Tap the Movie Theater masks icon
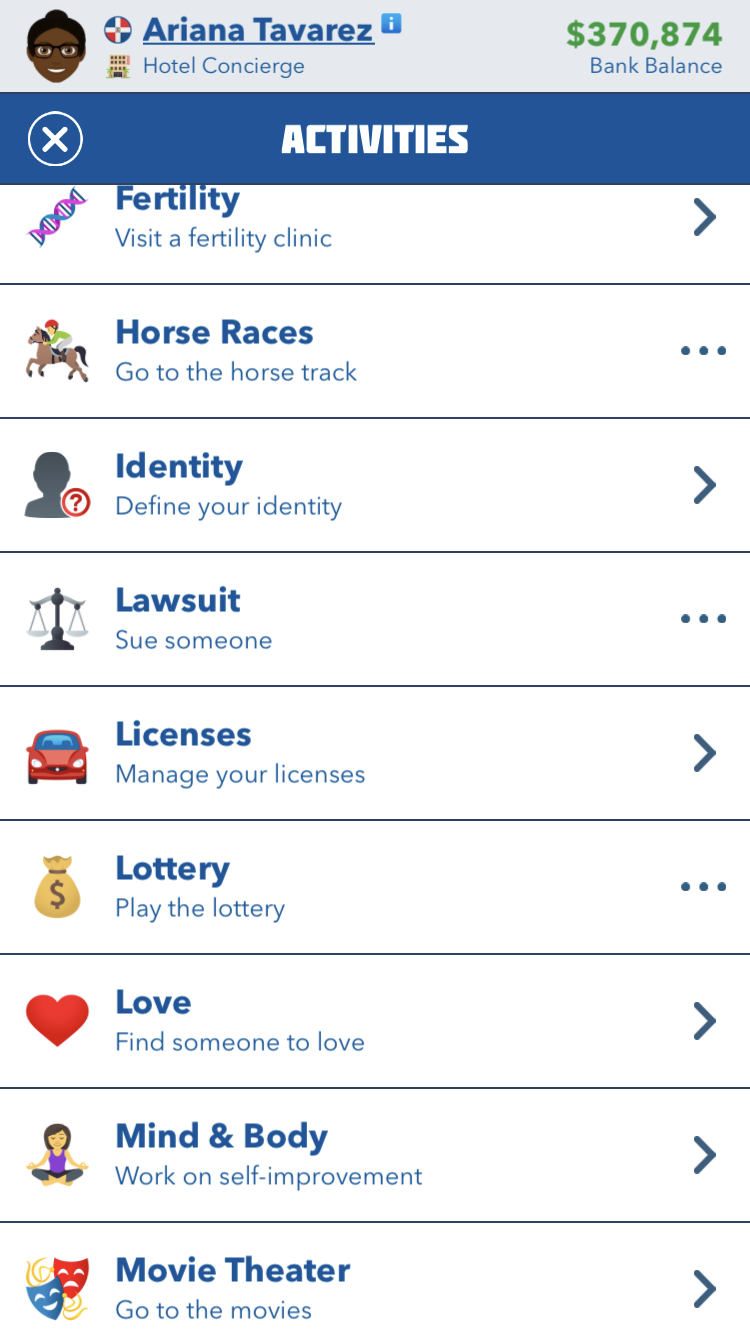750x1334 pixels. 57,1288
